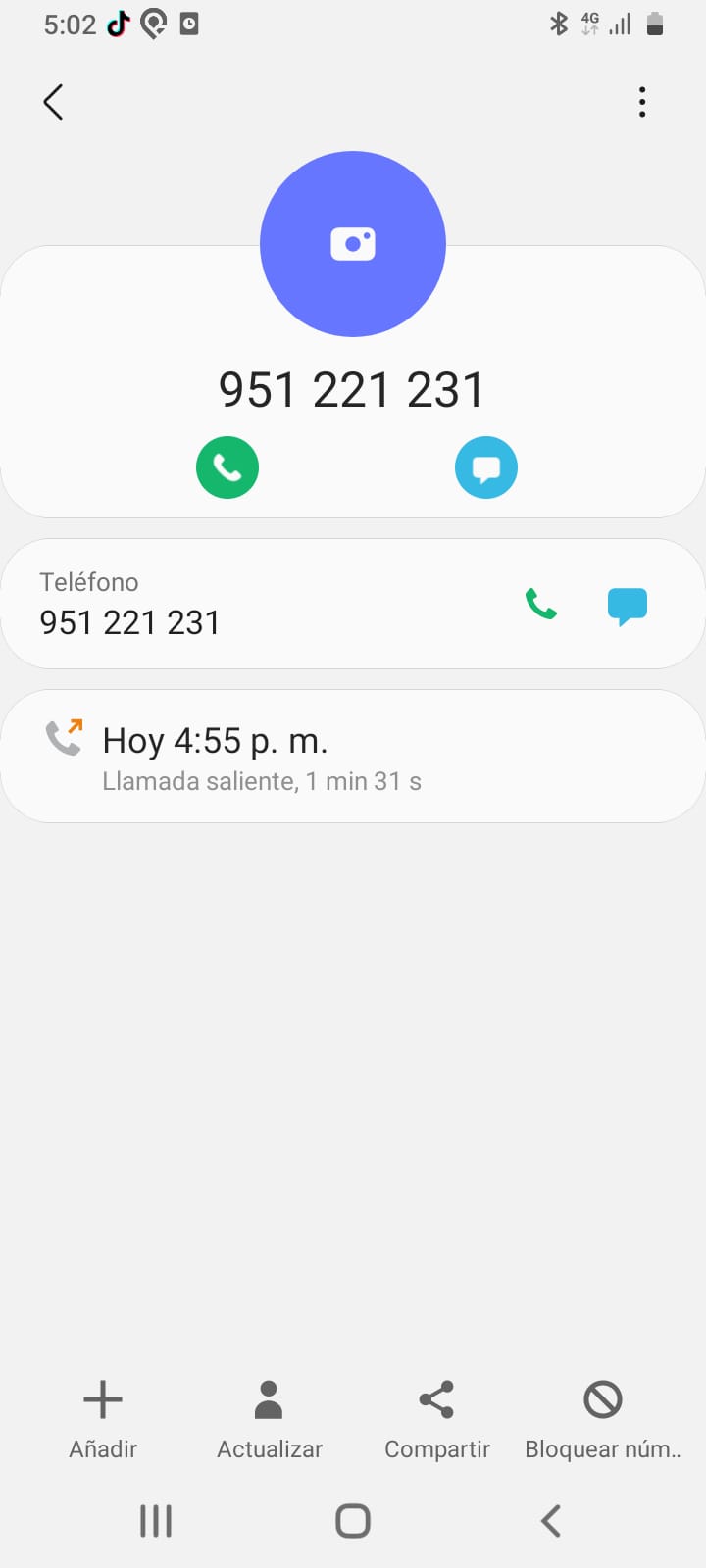Open recent apps from the navigation bar
Viewport: 706px width, 1568px height.
pyautogui.click(x=156, y=1521)
